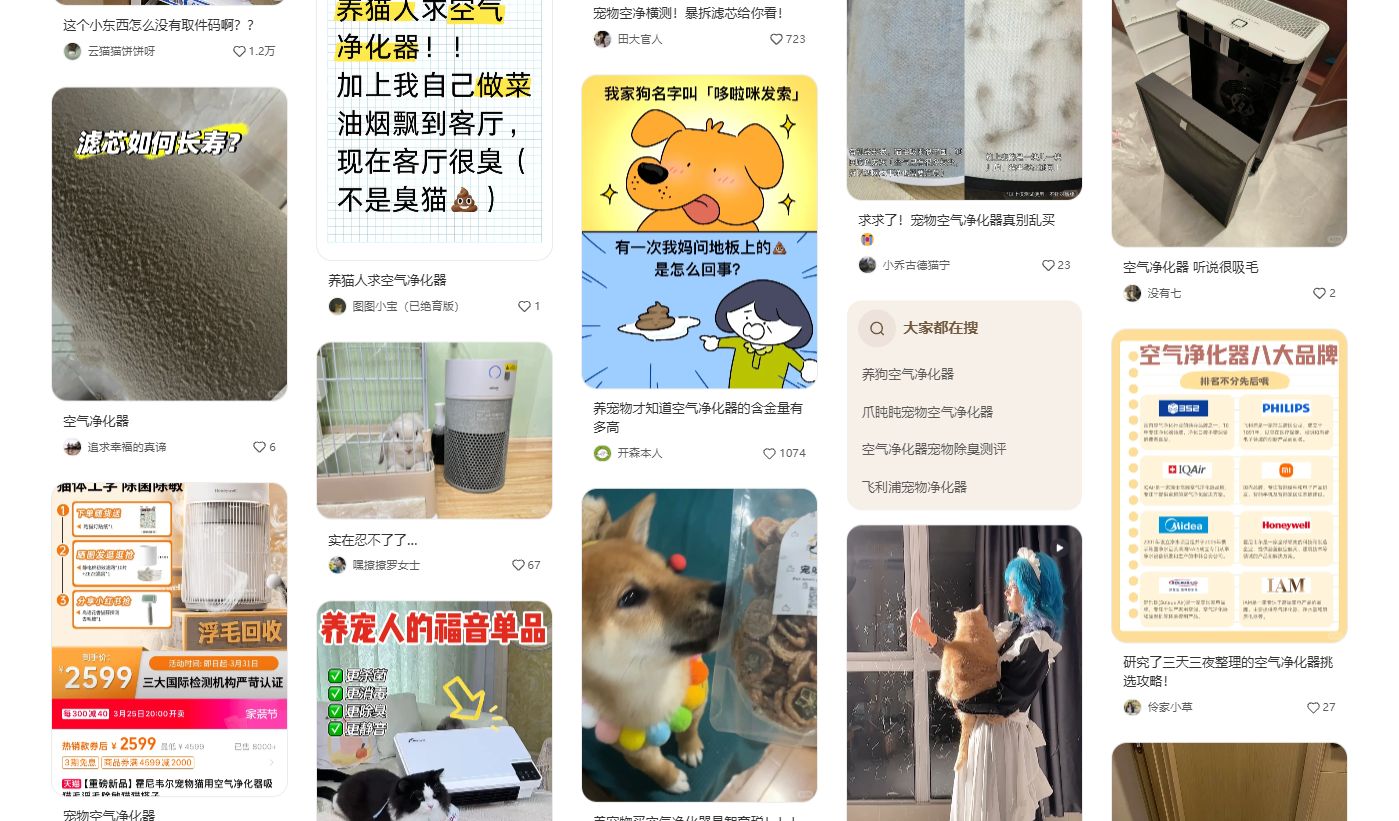The height and width of the screenshot is (821, 1399).
Task: Open the 养猫人求空气净化器 post
Action: 434,120
